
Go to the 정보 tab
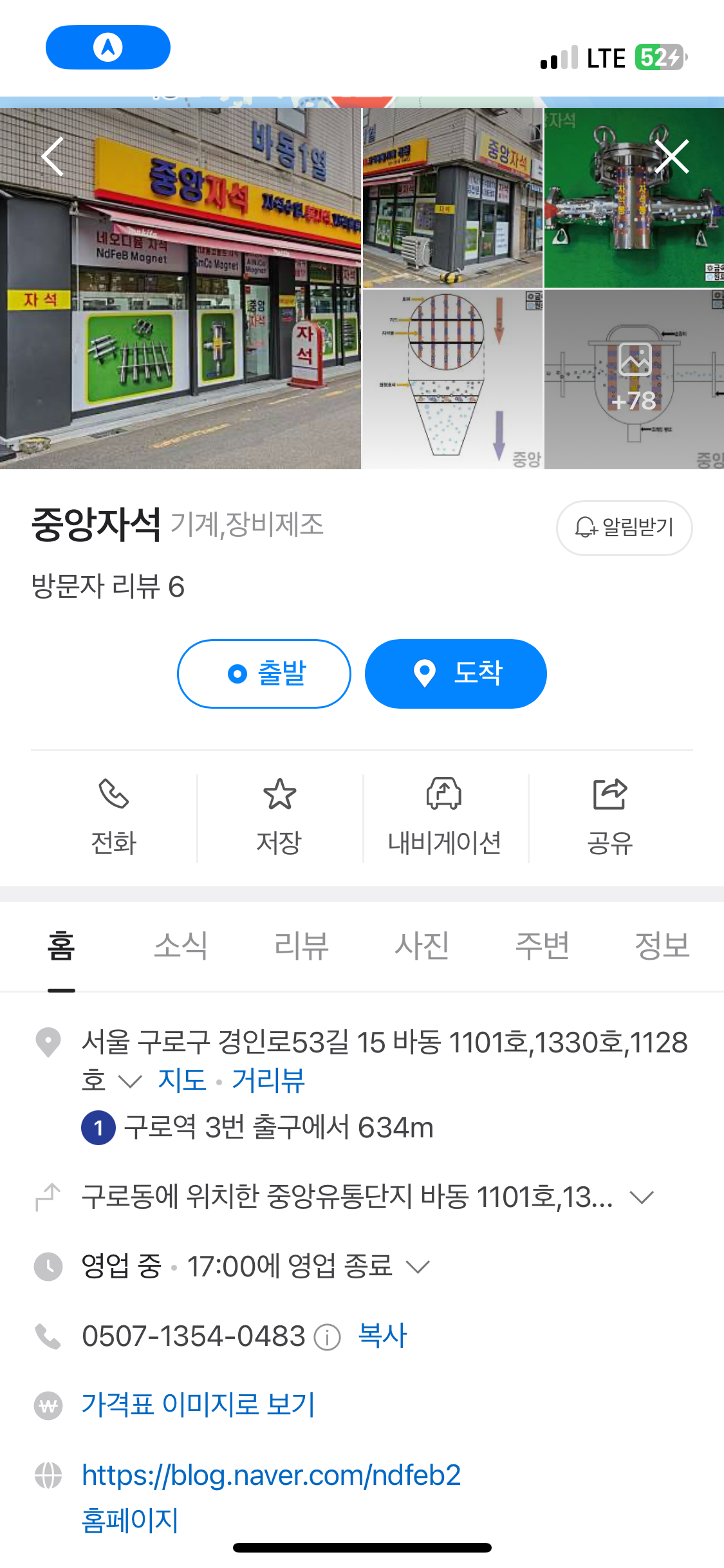pos(662,946)
